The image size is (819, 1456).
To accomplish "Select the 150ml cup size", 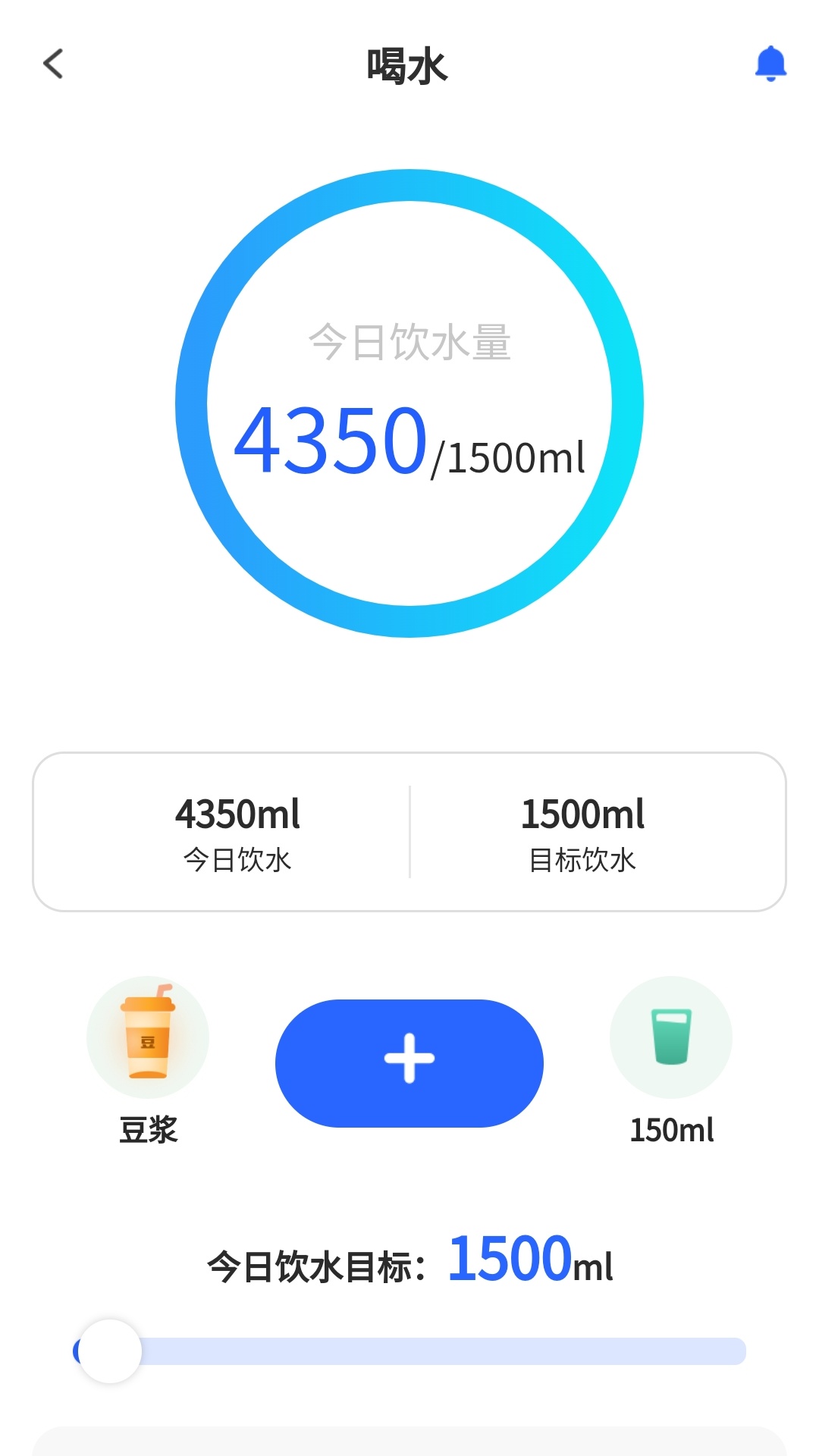I will [671, 1037].
